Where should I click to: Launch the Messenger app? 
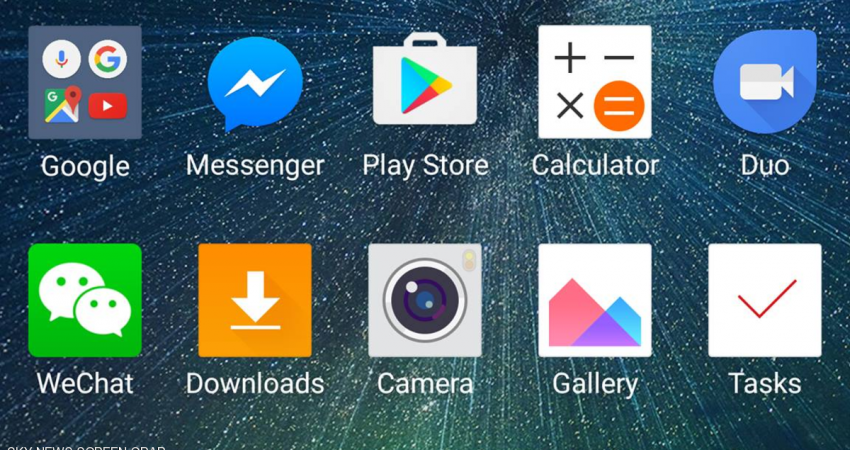pos(255,83)
